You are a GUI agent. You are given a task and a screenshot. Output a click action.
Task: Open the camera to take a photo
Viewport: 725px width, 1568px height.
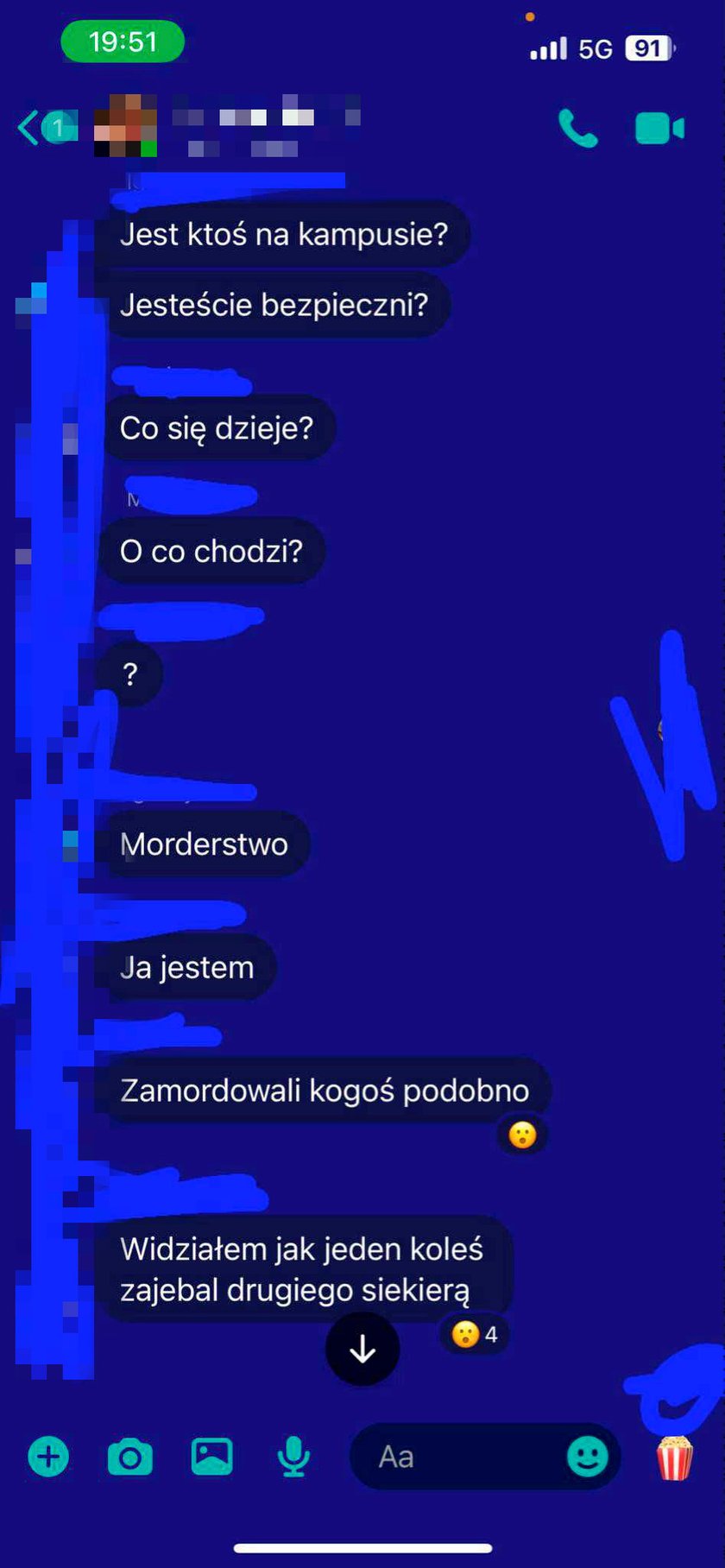(129, 1457)
